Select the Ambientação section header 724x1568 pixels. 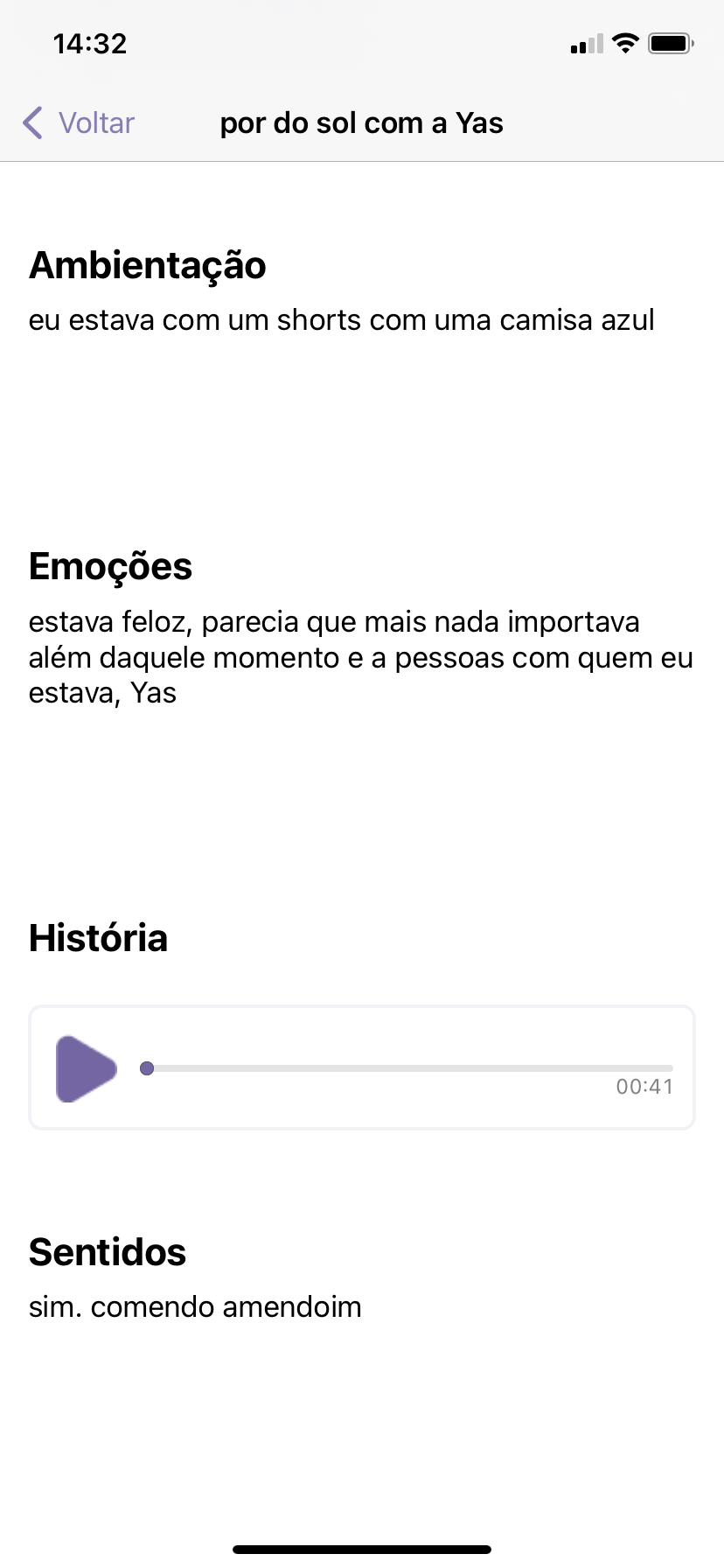pyautogui.click(x=148, y=265)
